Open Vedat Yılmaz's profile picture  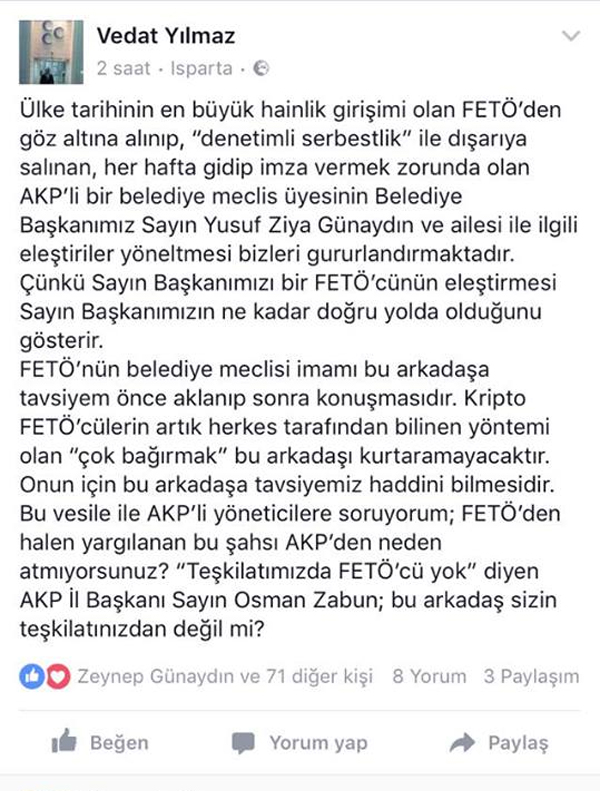[51, 51]
